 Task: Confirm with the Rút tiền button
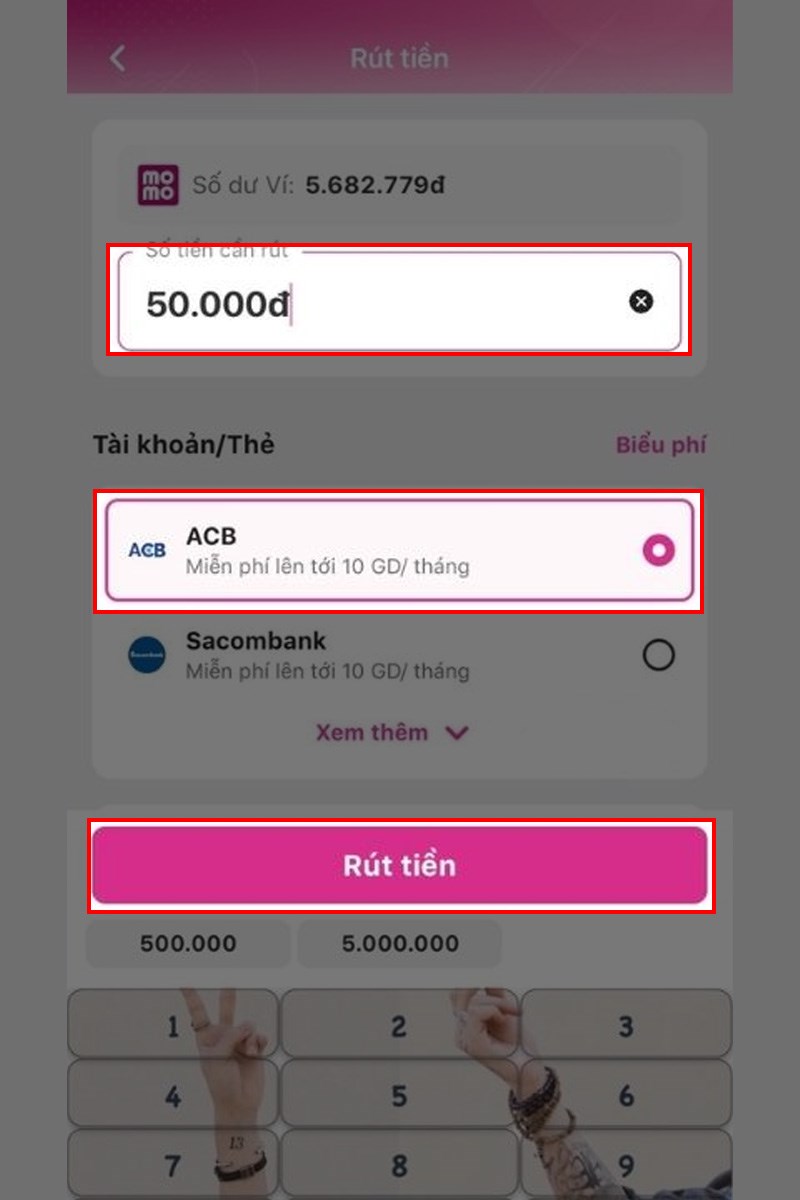pos(399,865)
